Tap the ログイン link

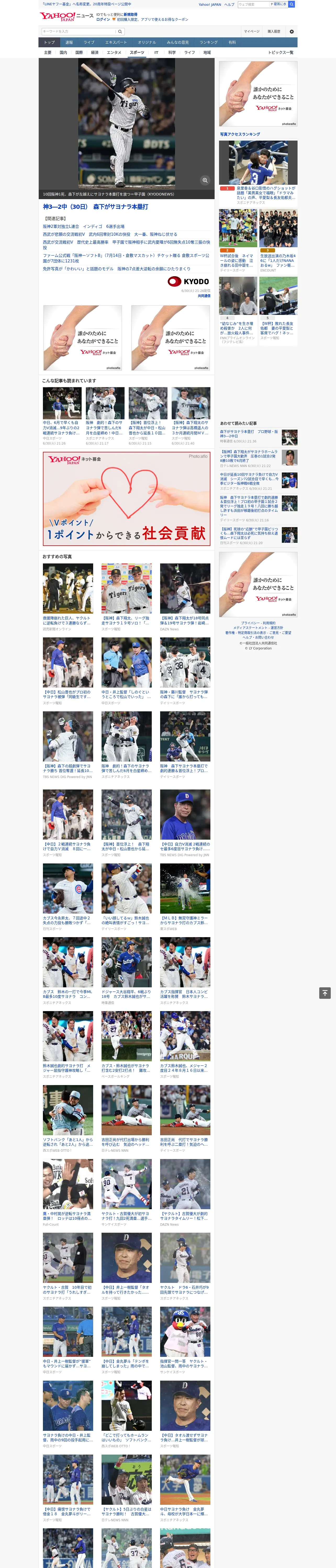(103, 20)
